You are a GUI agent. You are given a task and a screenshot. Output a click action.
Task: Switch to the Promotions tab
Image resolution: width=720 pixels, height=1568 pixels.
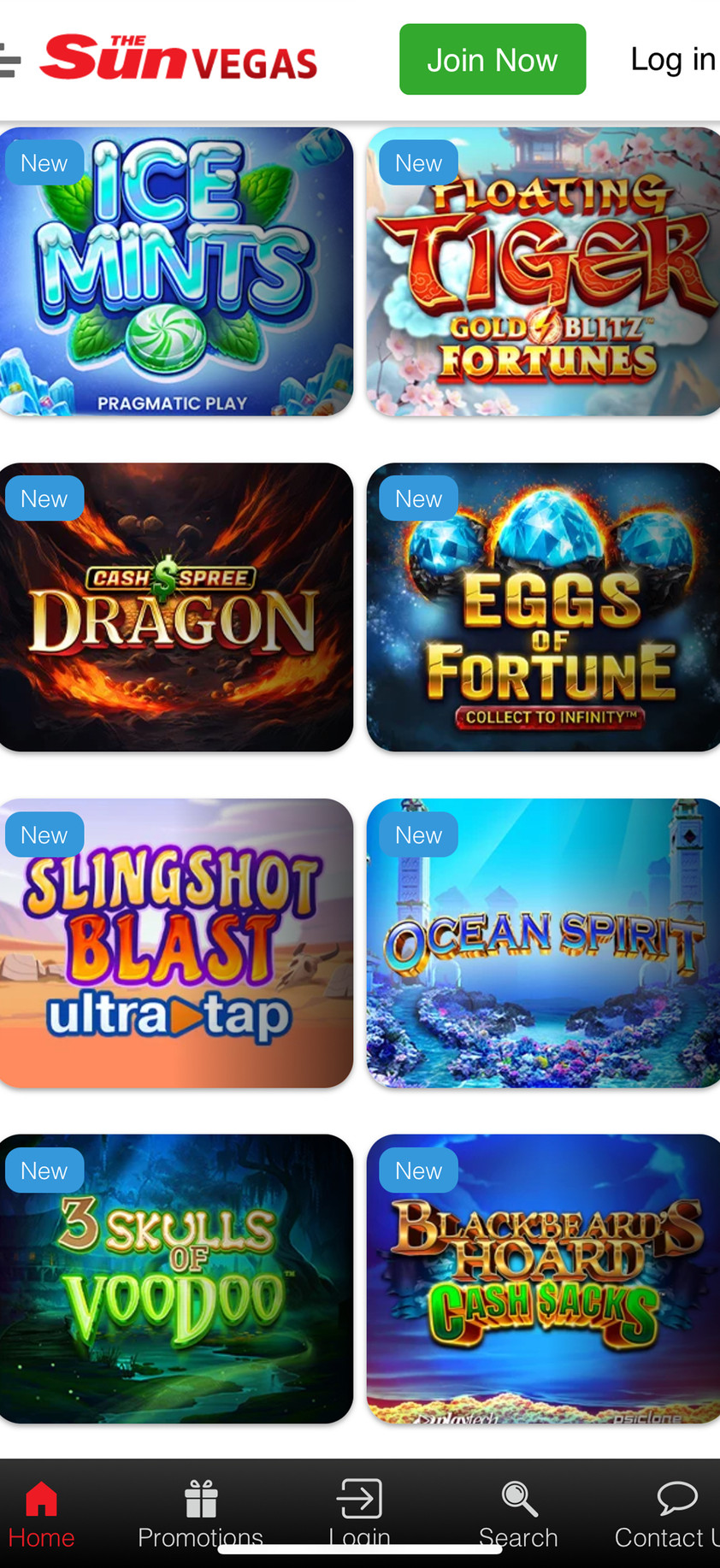pos(200,1513)
